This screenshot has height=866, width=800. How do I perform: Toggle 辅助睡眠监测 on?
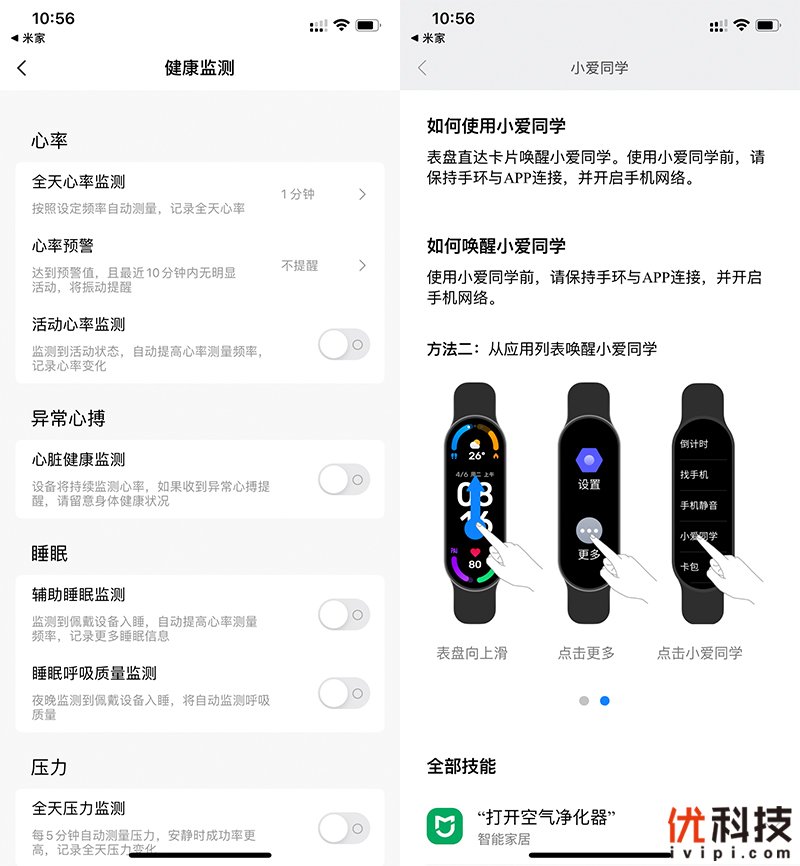[x=344, y=614]
